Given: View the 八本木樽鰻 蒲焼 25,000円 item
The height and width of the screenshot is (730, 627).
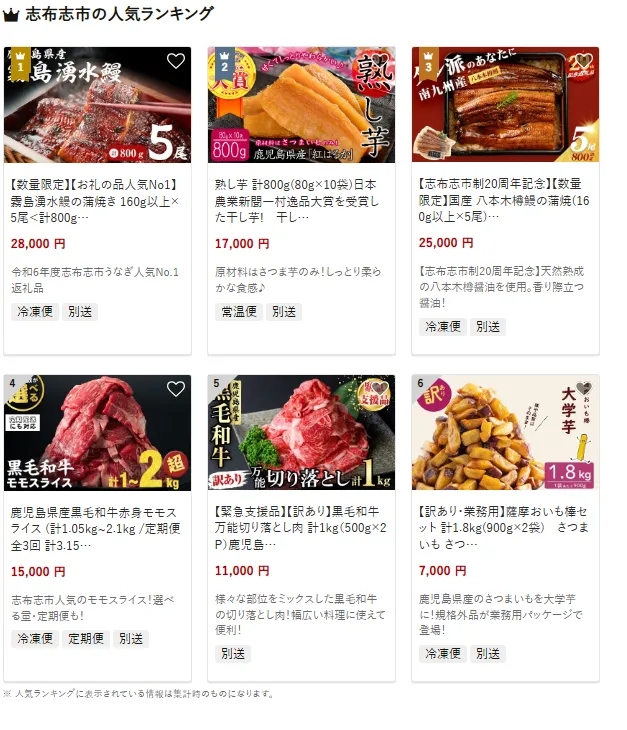Looking at the screenshot, I should click(505, 200).
